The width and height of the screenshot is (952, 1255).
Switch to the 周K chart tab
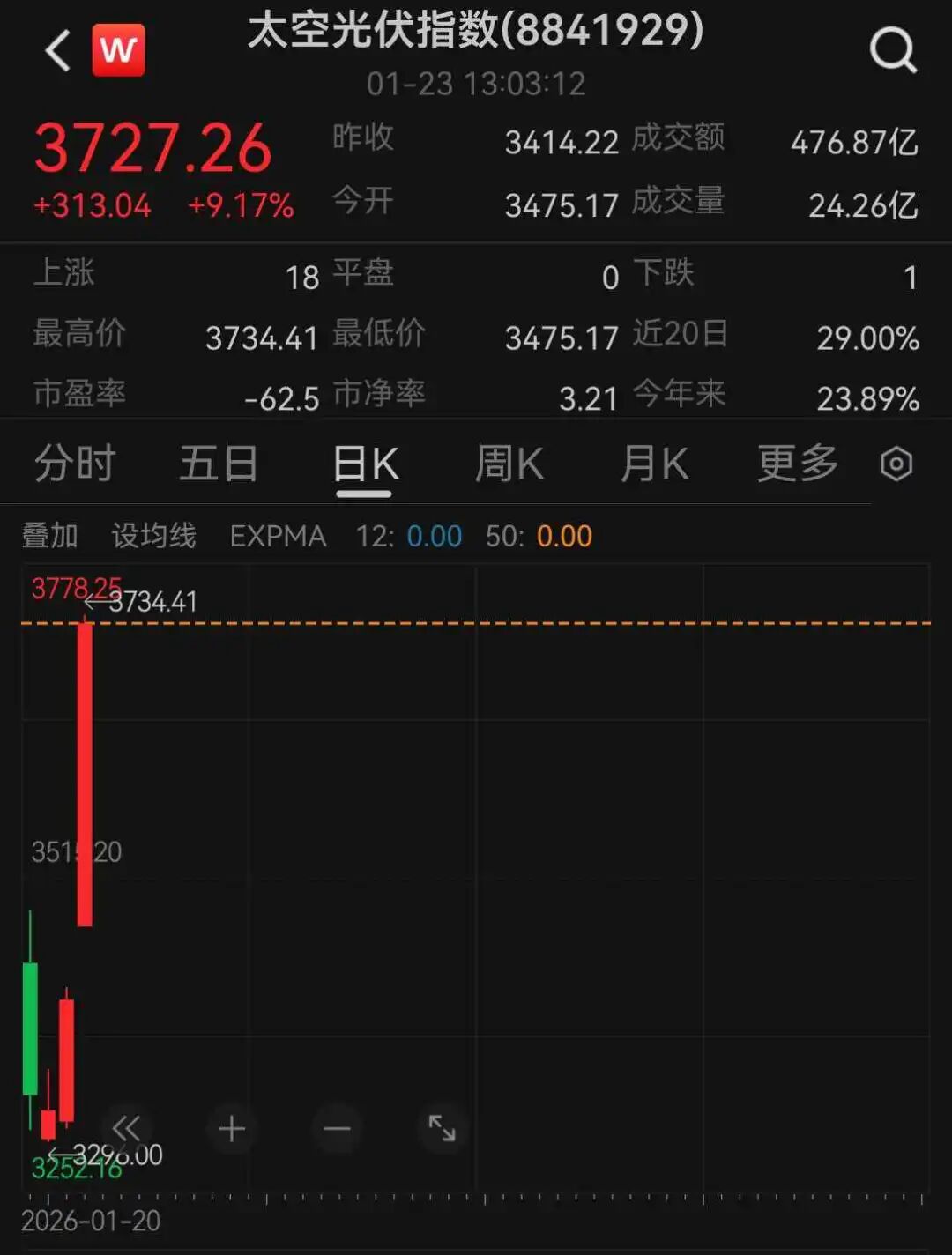tap(509, 464)
